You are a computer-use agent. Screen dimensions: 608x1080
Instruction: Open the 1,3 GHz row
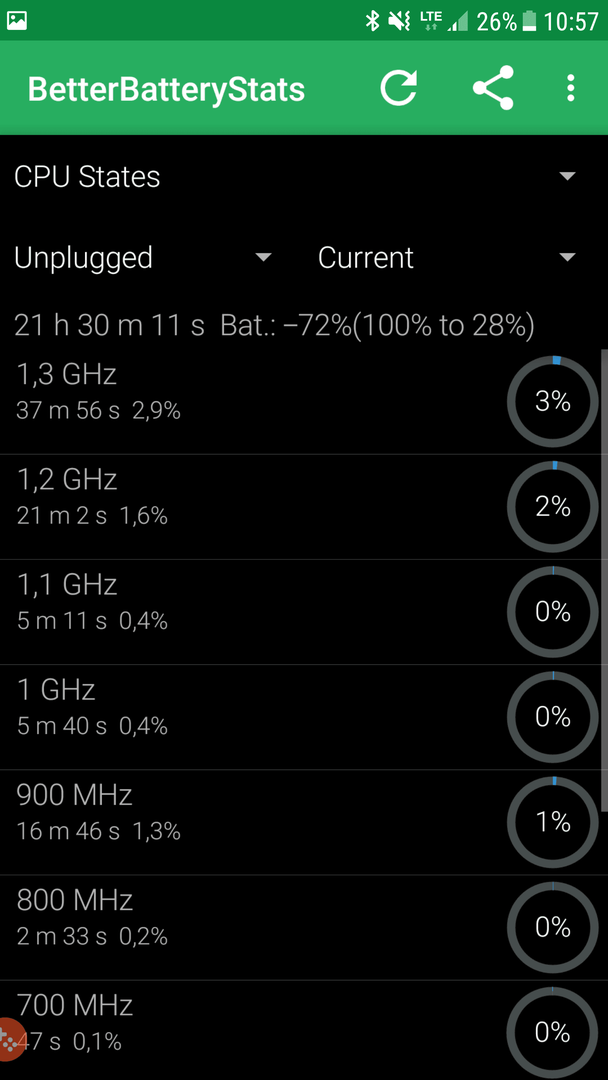point(300,402)
